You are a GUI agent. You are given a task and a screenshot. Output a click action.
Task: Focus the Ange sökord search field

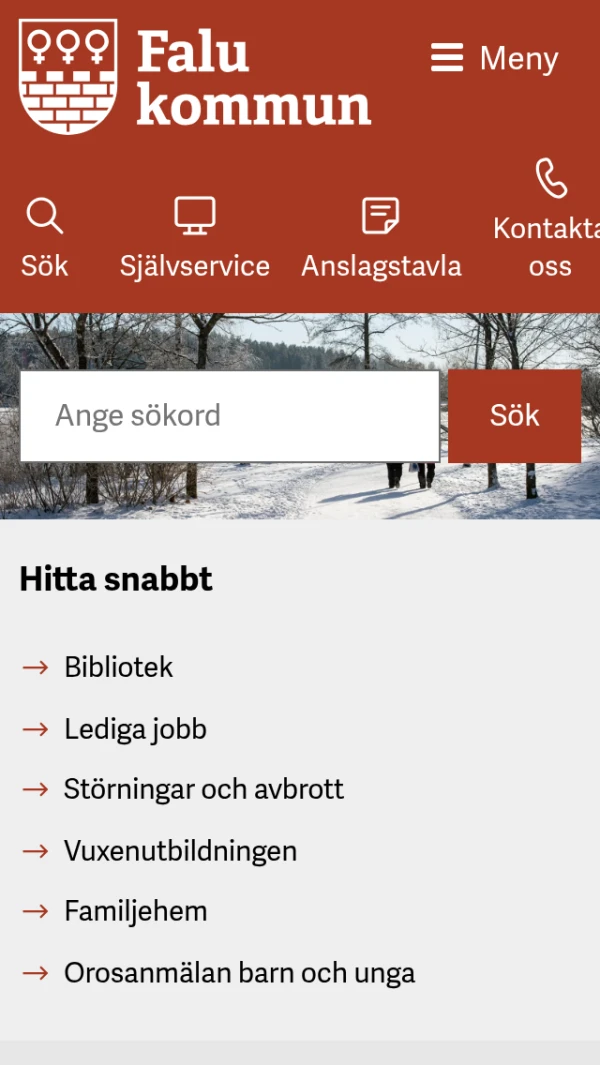pos(230,416)
